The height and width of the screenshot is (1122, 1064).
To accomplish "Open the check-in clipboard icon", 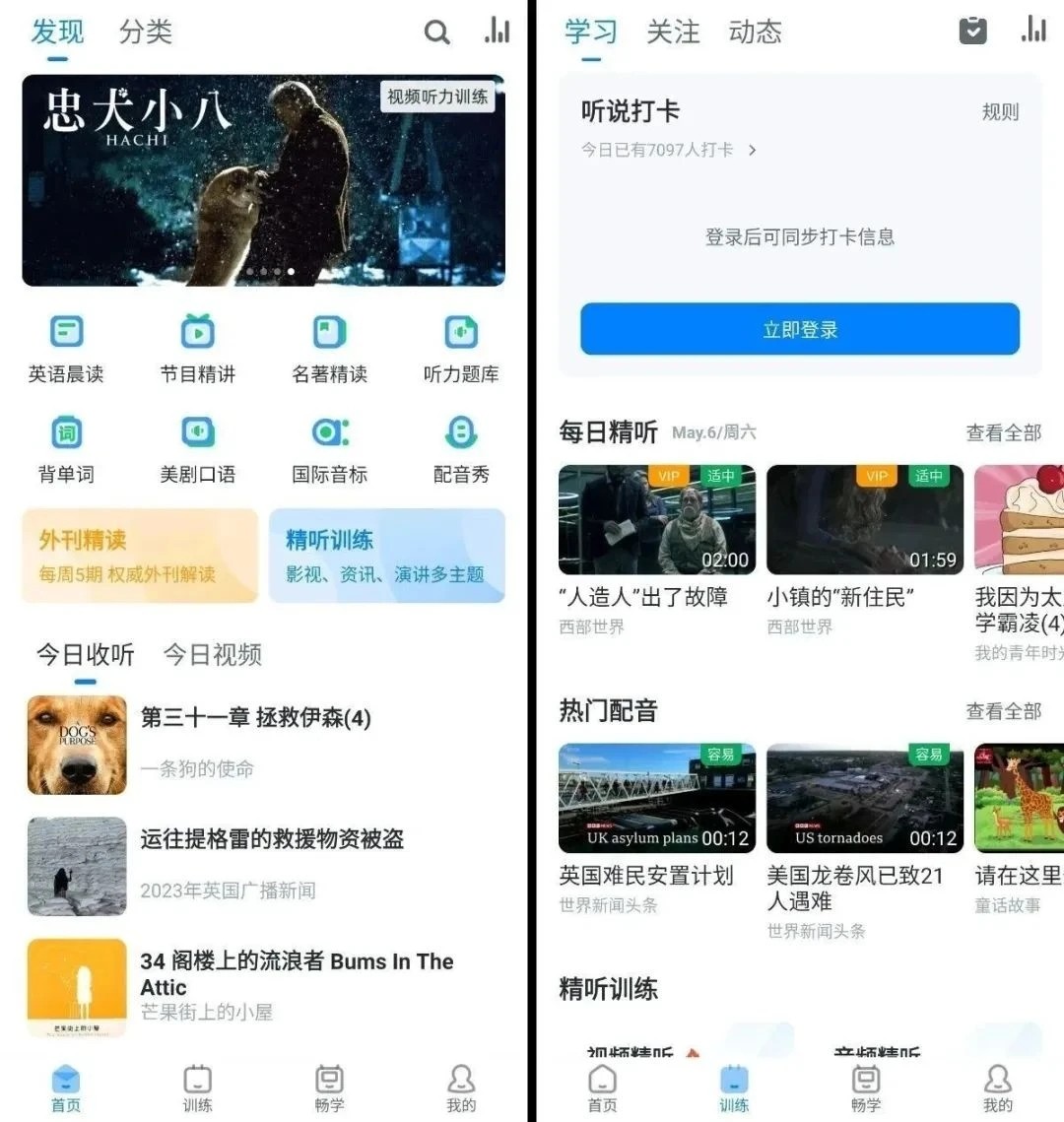I will coord(972,31).
